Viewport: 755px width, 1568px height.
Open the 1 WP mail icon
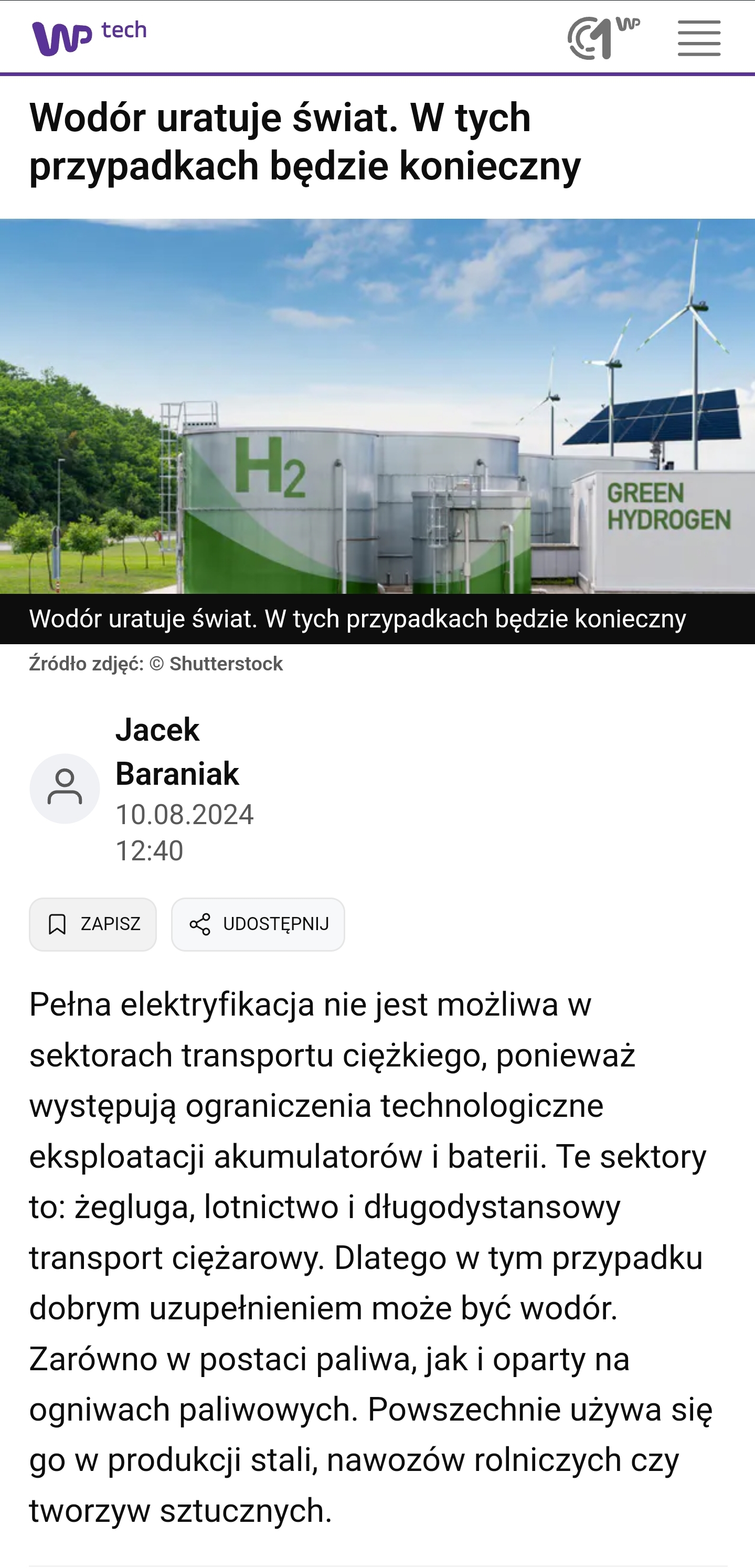tap(602, 38)
